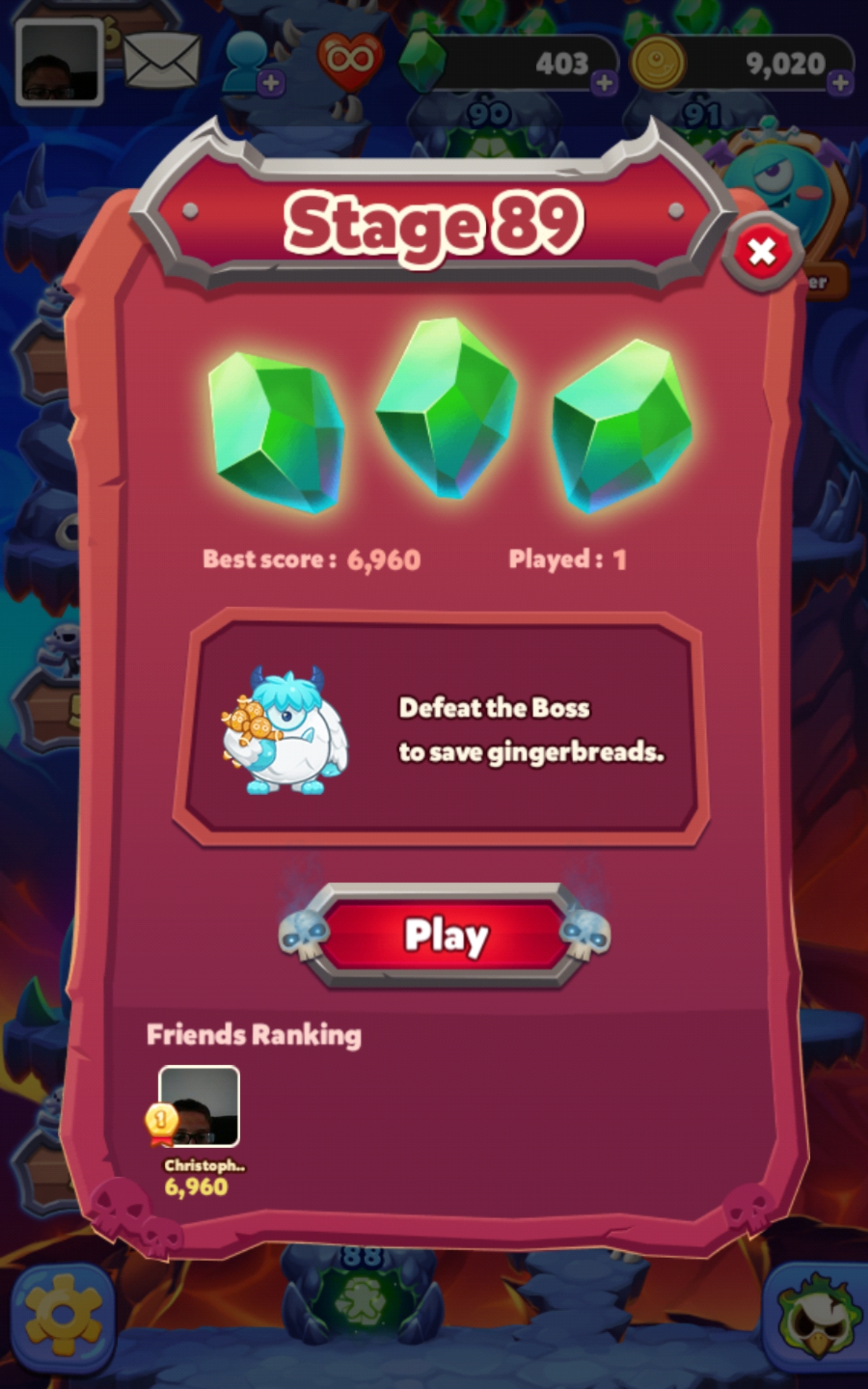Open the mail envelope inbox
Viewport: 868px width, 1389px height.
coord(161,61)
